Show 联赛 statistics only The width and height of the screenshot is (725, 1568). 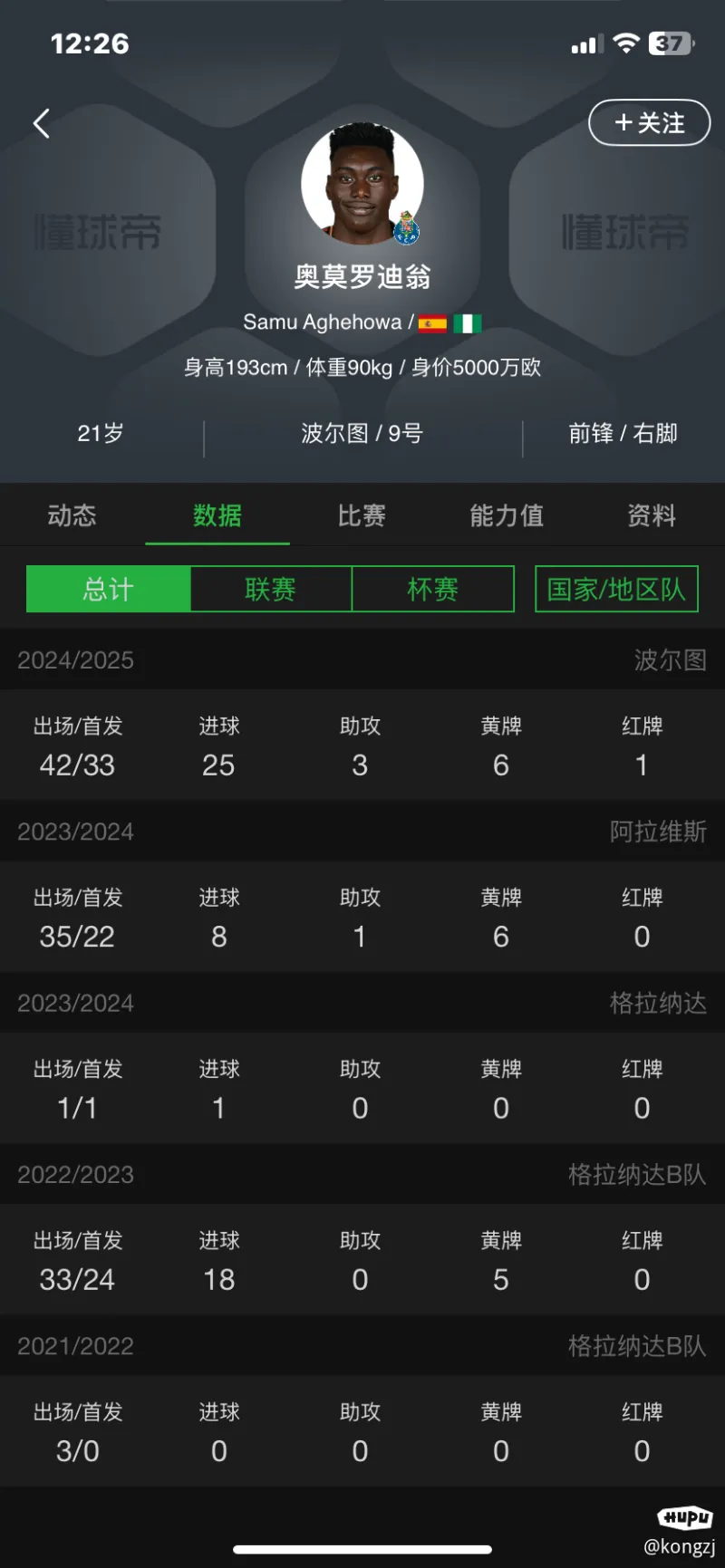(x=270, y=589)
